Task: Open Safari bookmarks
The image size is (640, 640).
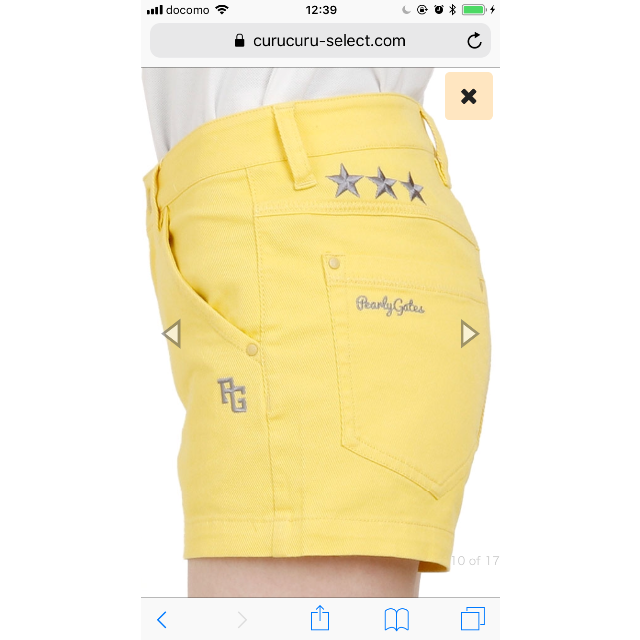Action: [x=397, y=619]
